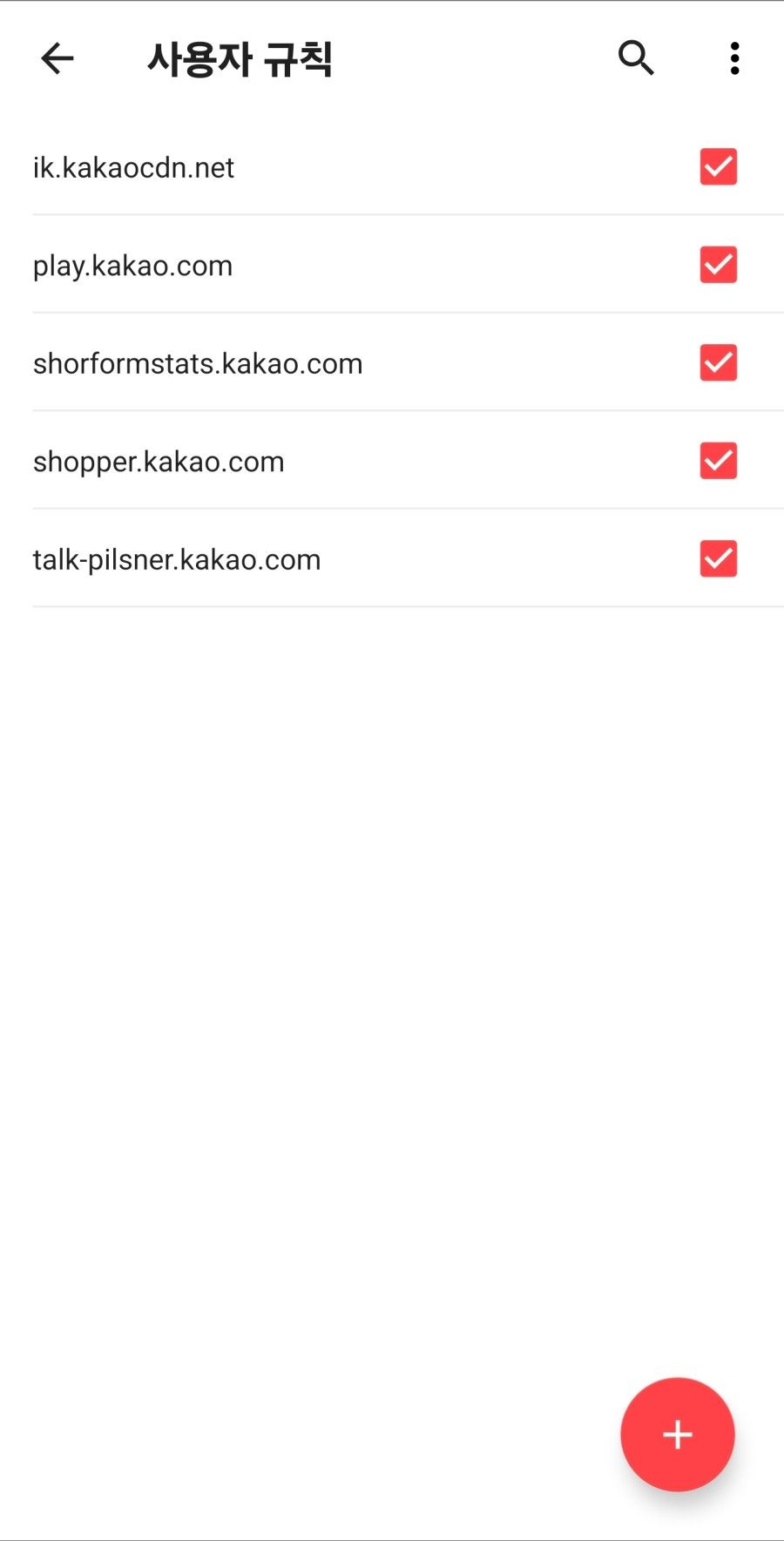This screenshot has width=784, height=1541.
Task: Open the play.kakao.com rule entry
Action: click(133, 266)
